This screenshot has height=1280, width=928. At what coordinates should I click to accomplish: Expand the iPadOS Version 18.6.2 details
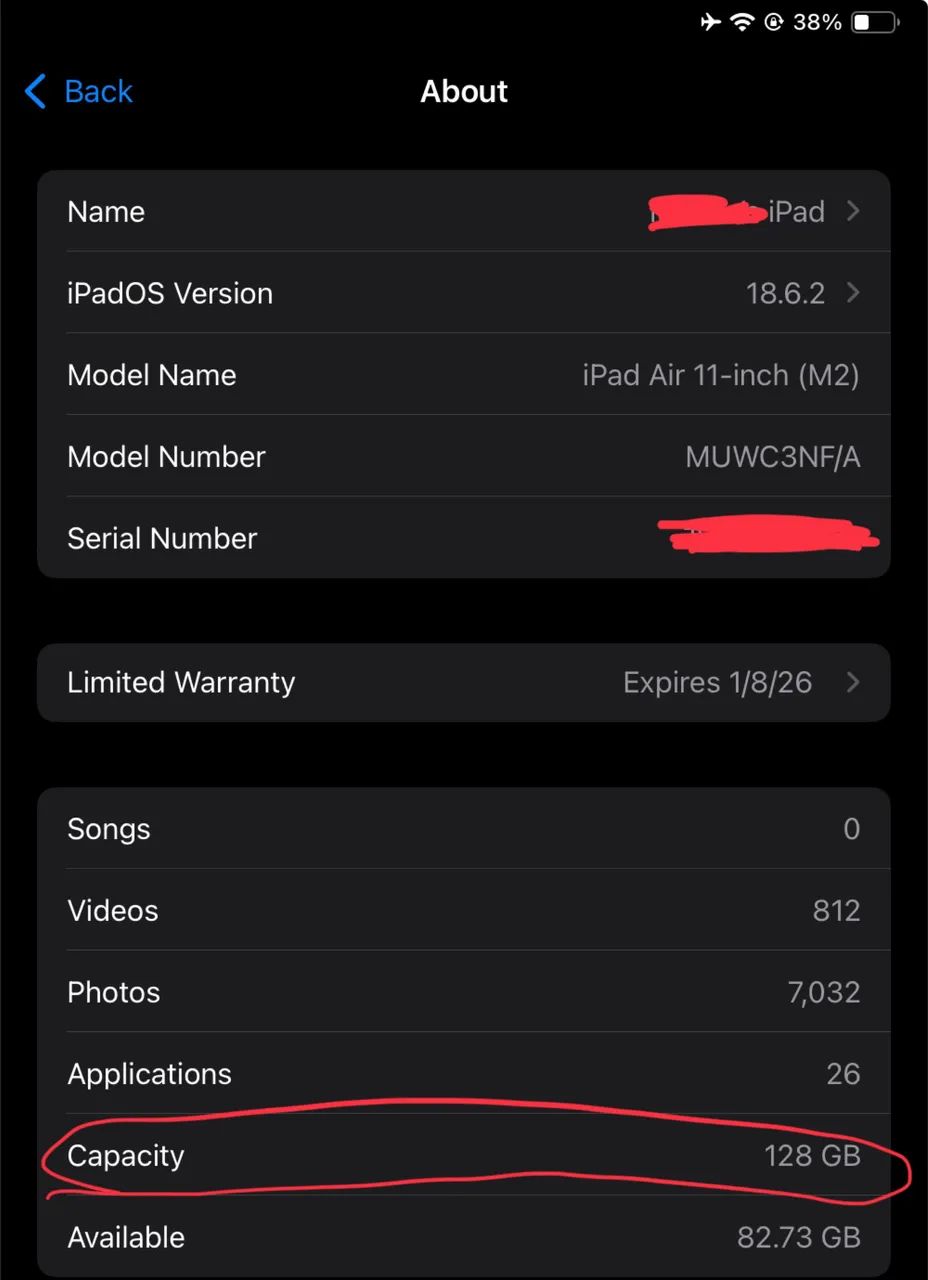(x=464, y=293)
